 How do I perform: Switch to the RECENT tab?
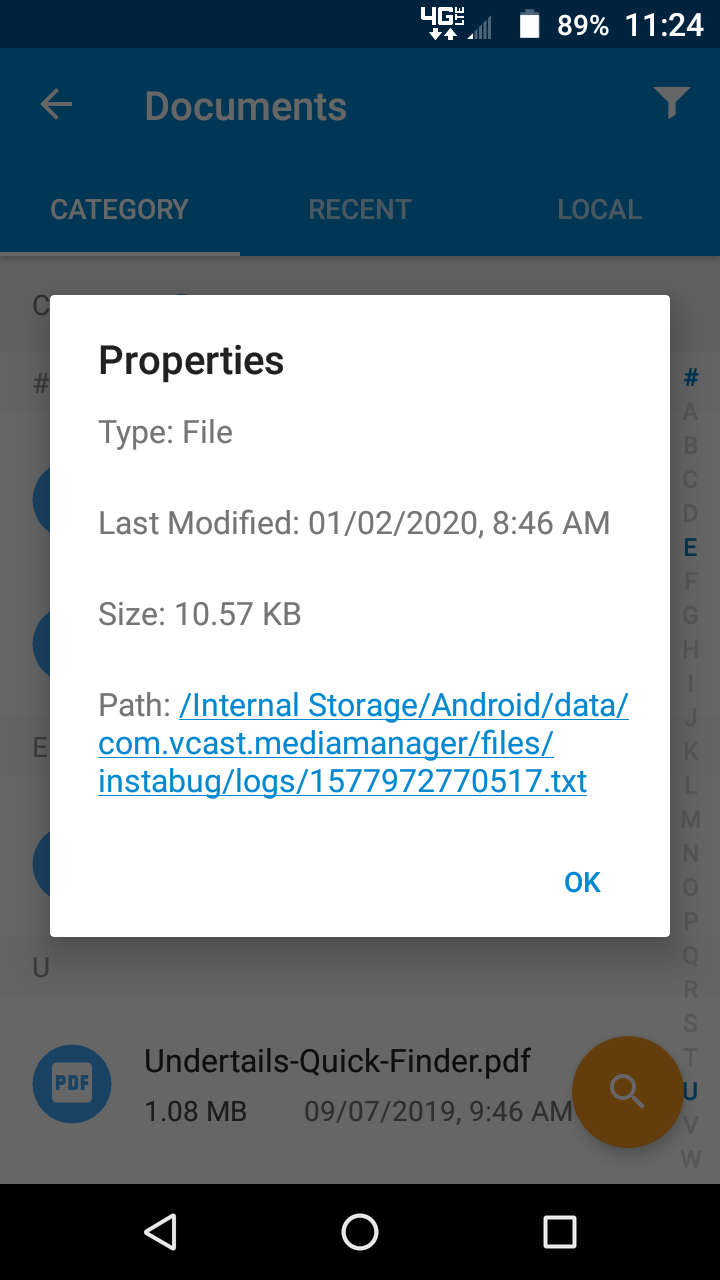pyautogui.click(x=359, y=209)
